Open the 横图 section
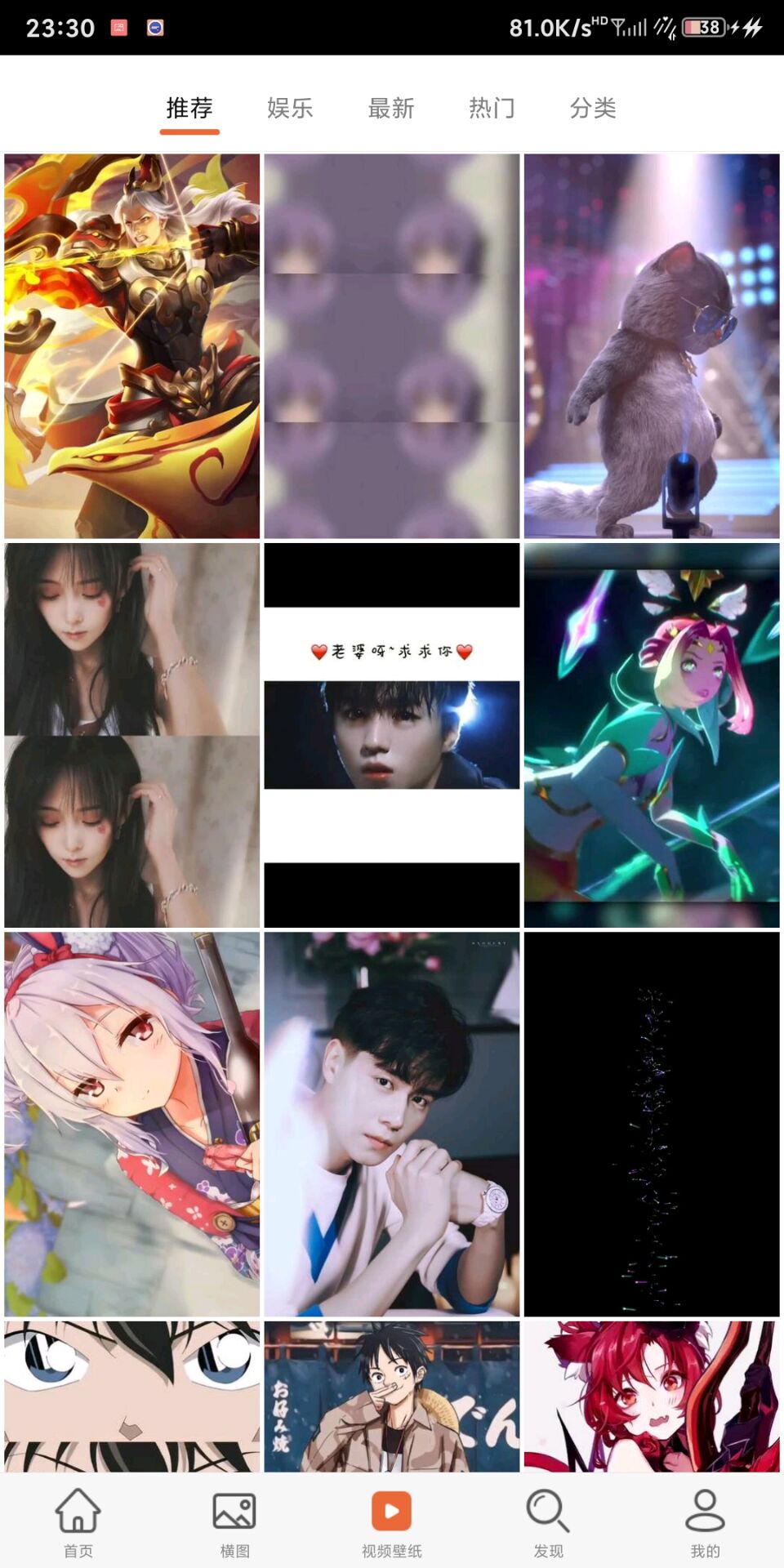Image resolution: width=784 pixels, height=1568 pixels. click(234, 1521)
